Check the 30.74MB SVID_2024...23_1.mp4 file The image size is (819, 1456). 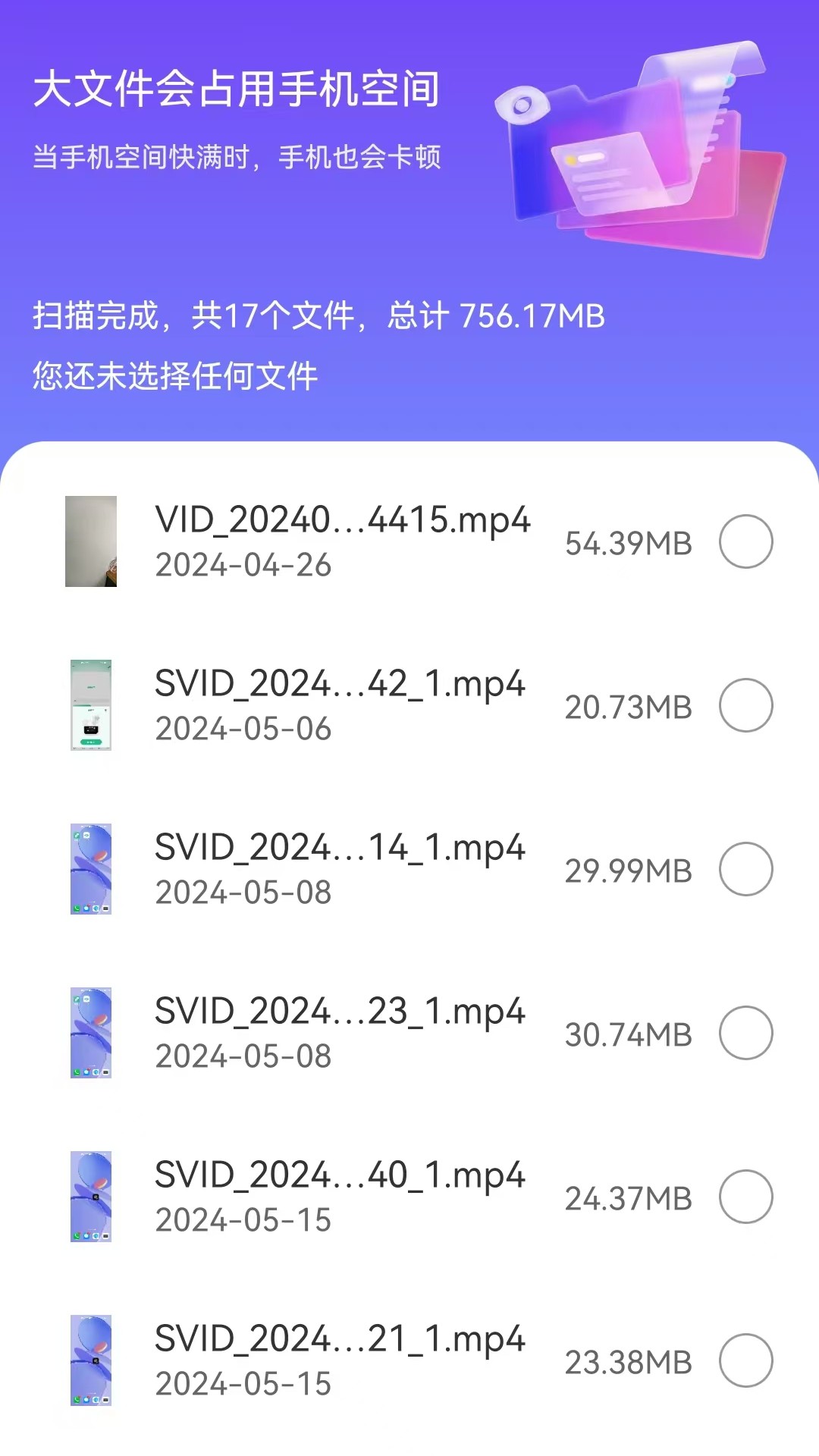745,1033
